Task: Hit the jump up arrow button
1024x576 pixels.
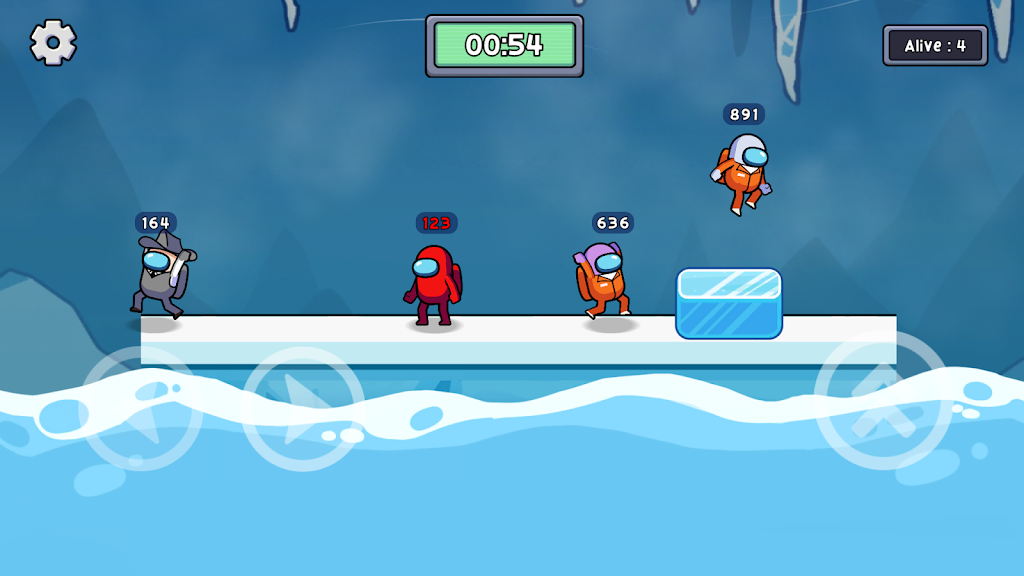Action: (882, 400)
